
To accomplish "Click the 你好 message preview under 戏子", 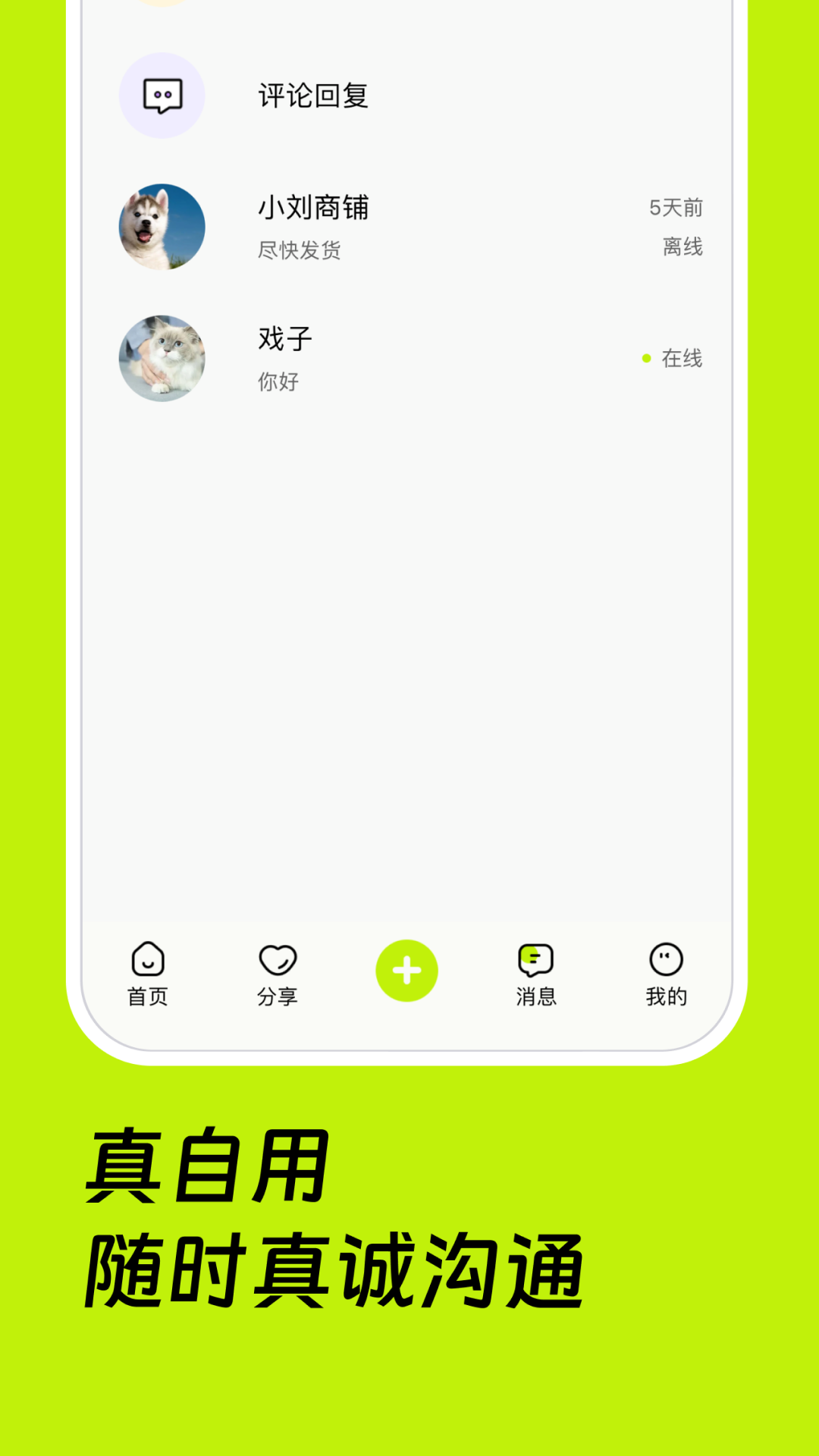I will coord(278,381).
